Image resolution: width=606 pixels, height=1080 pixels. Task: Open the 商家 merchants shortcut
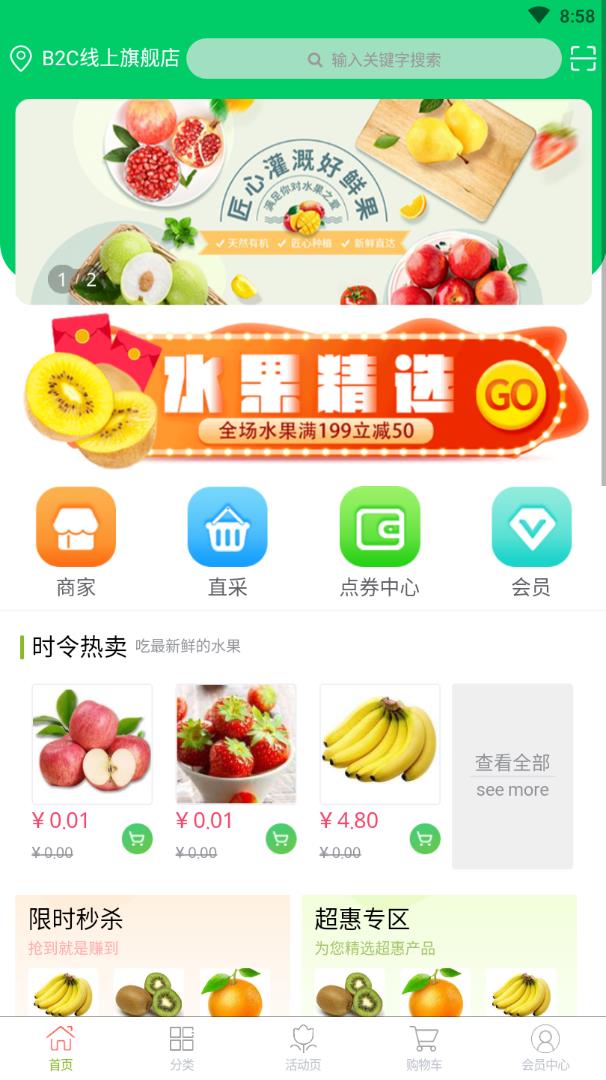[x=76, y=541]
